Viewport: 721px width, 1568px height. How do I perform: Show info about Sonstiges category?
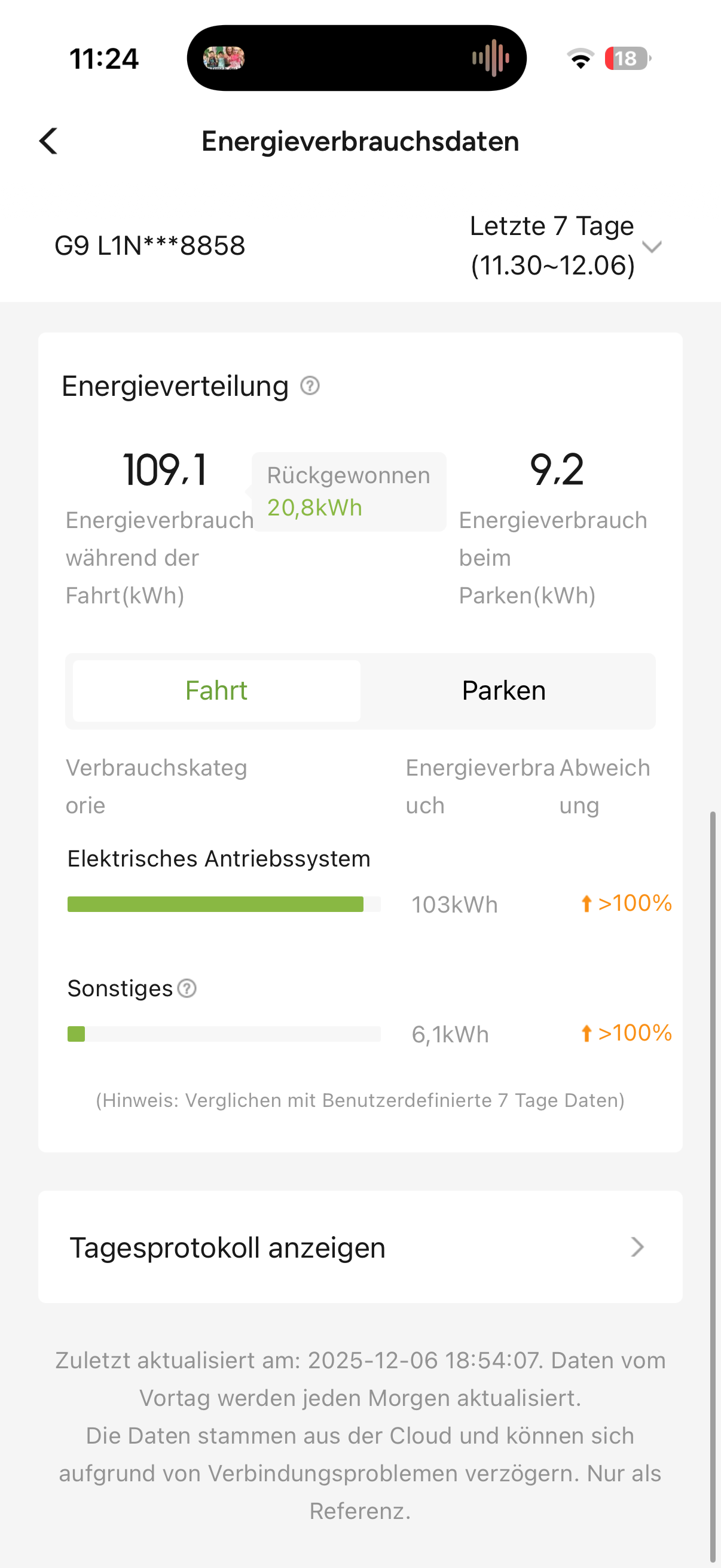point(187,989)
